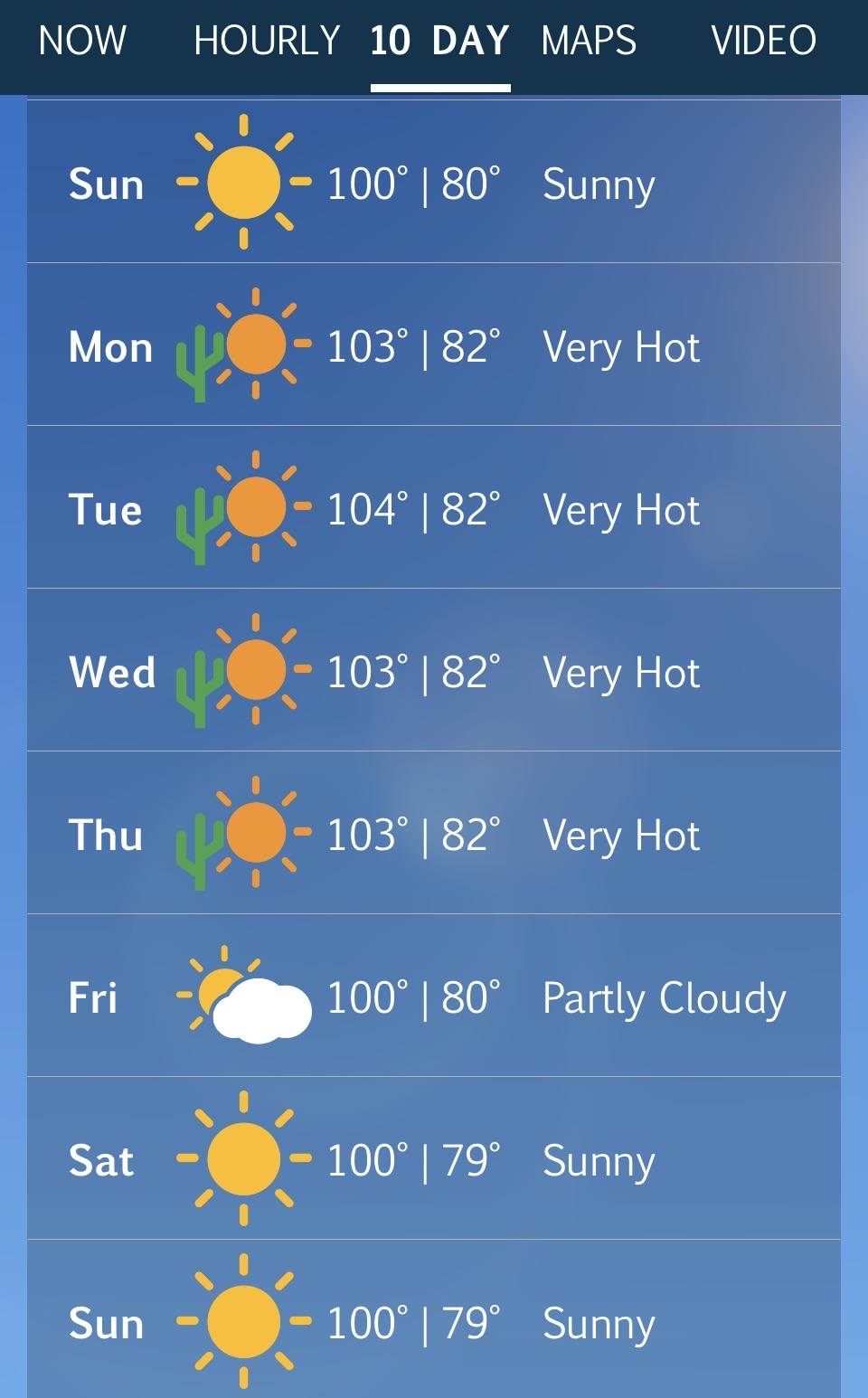Switch to the NOW tab

[x=82, y=42]
